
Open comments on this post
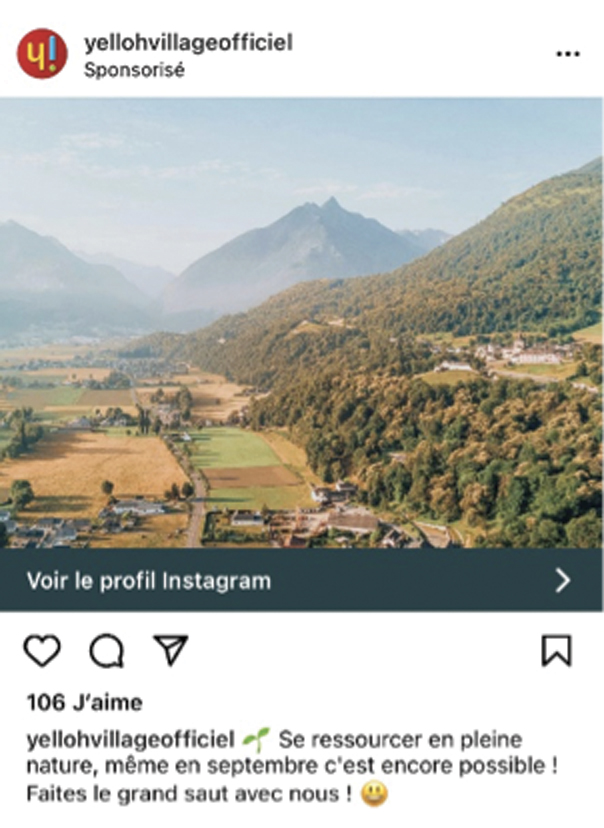[106, 652]
